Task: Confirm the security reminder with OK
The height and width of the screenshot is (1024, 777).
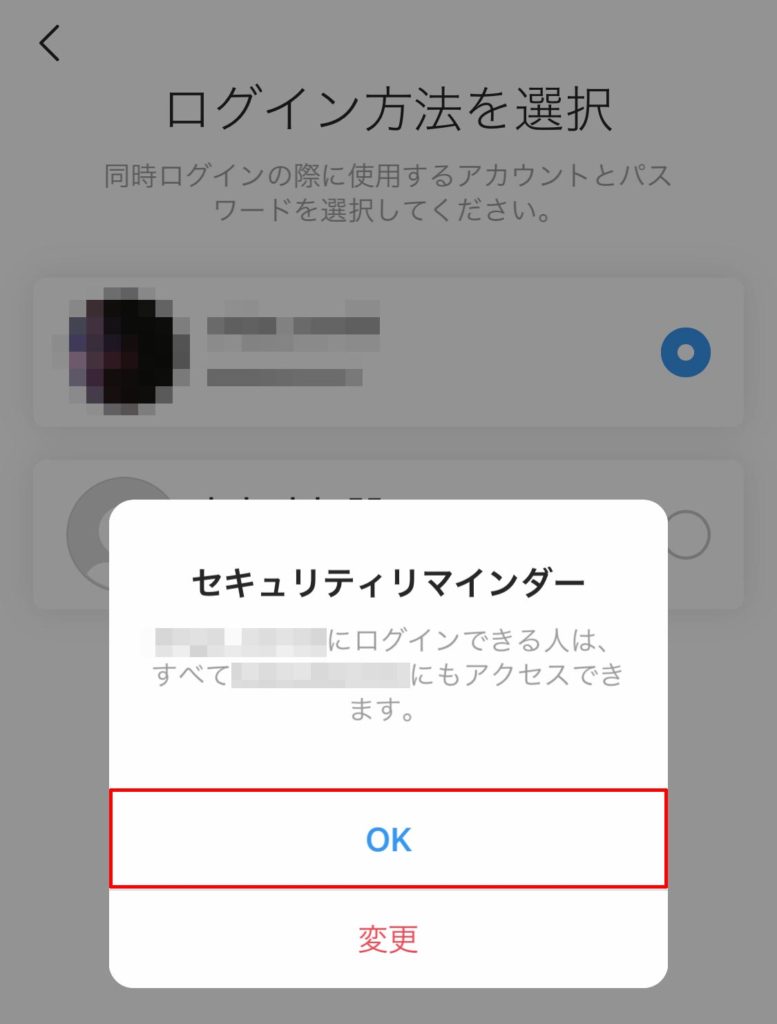Action: pyautogui.click(x=388, y=840)
